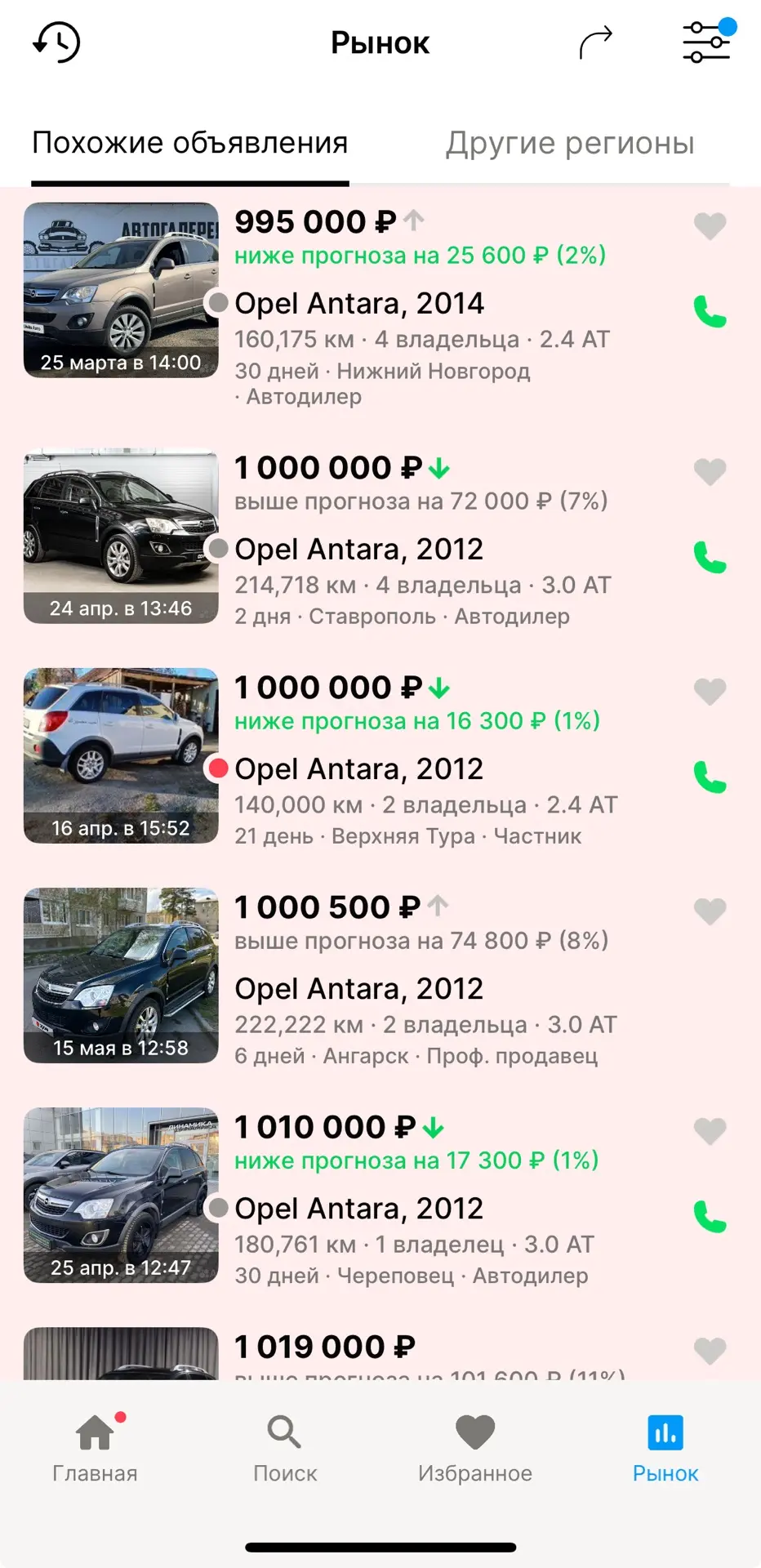This screenshot has height=1568, width=761.
Task: Favorite the 1 010 000 ₽ Череповец listing
Action: [710, 1130]
